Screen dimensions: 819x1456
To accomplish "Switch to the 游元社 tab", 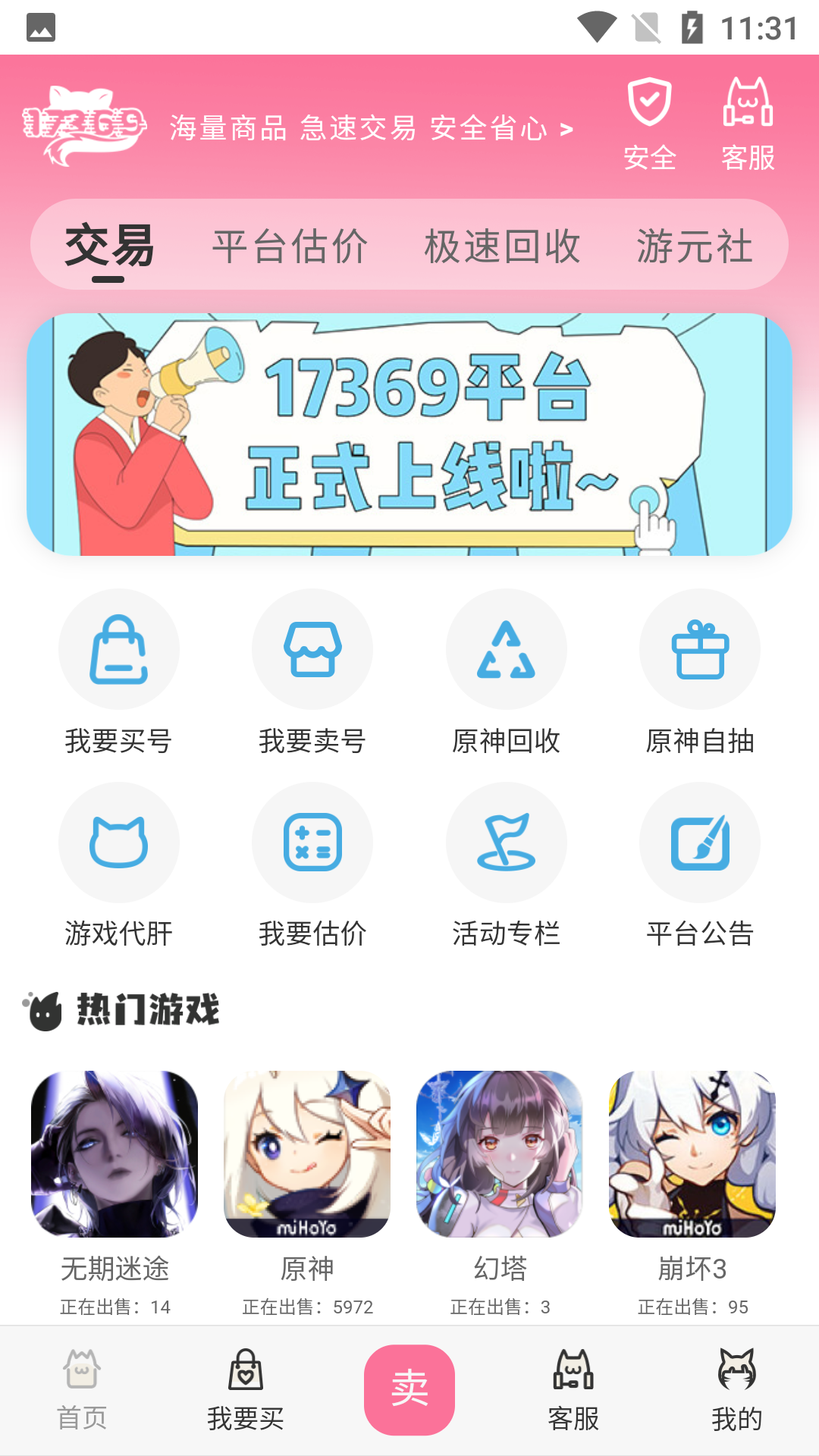I will [x=695, y=246].
